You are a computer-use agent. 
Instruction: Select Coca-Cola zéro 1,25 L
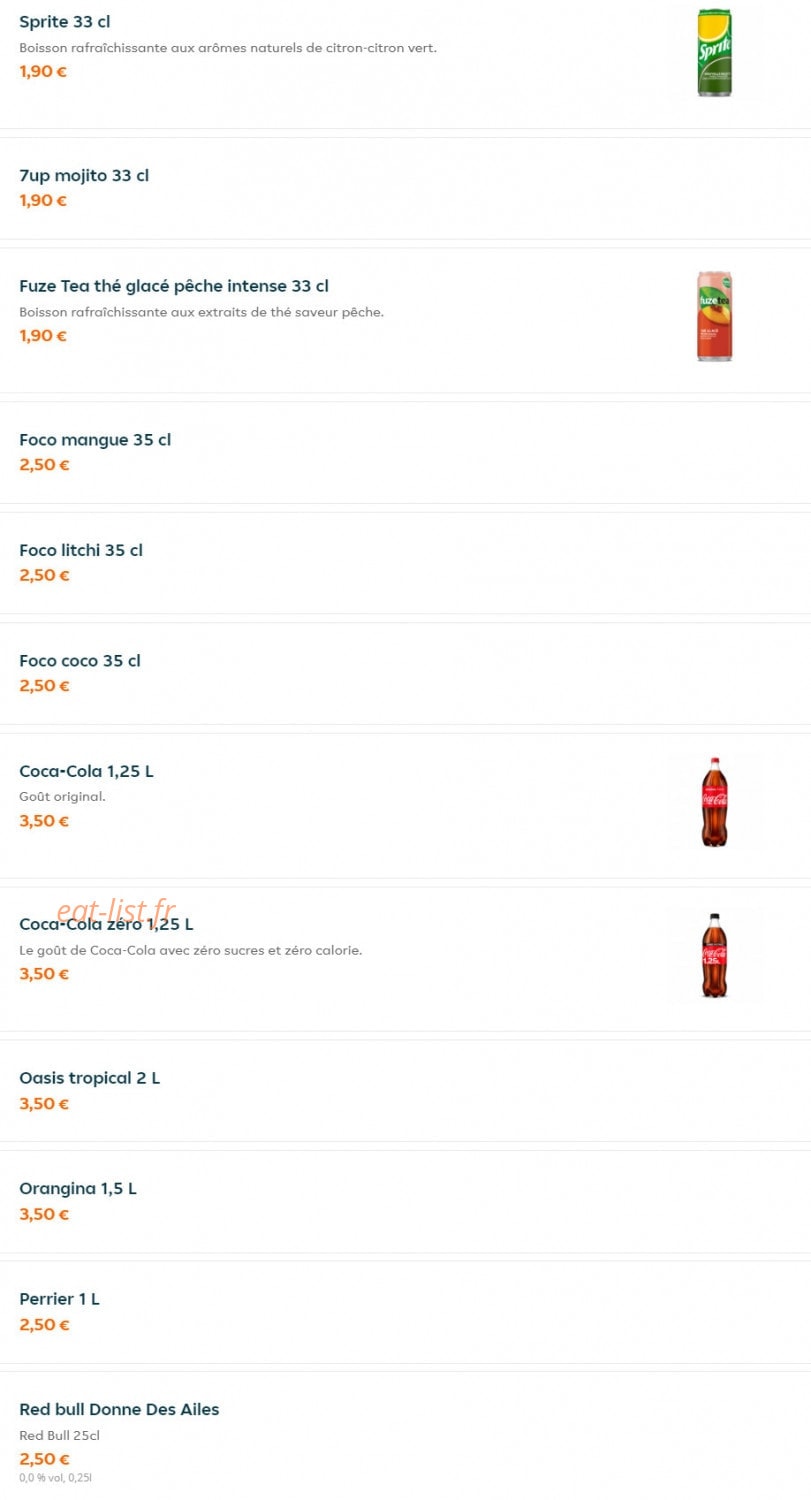click(405, 958)
